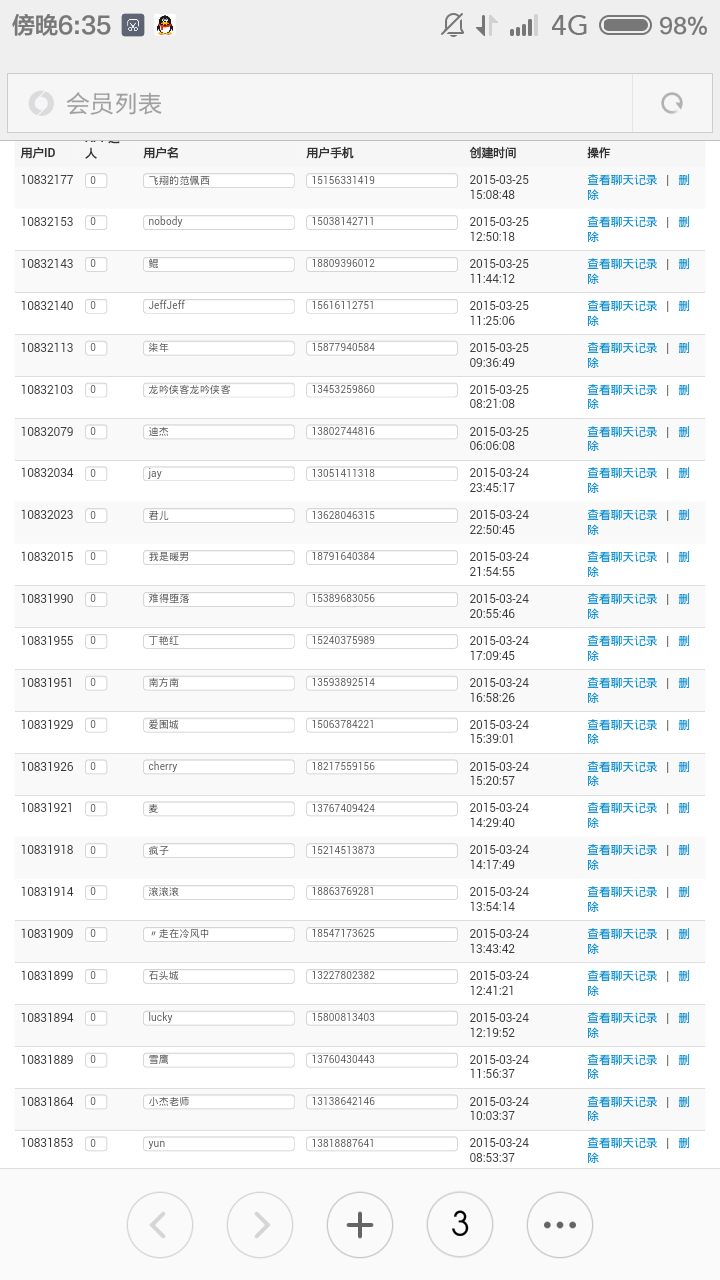
Task: View chat records for user cherry
Action: coord(622,767)
